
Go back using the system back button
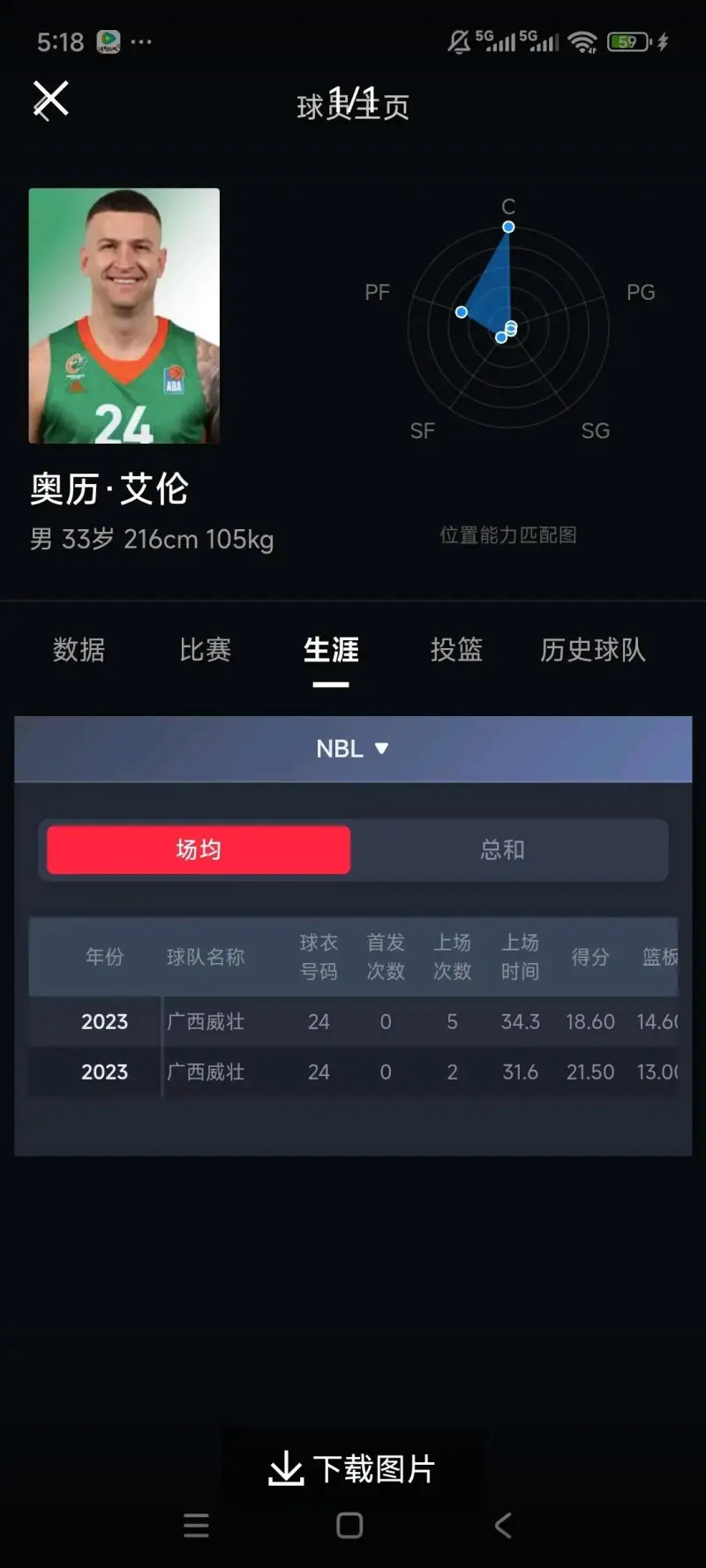(503, 1525)
